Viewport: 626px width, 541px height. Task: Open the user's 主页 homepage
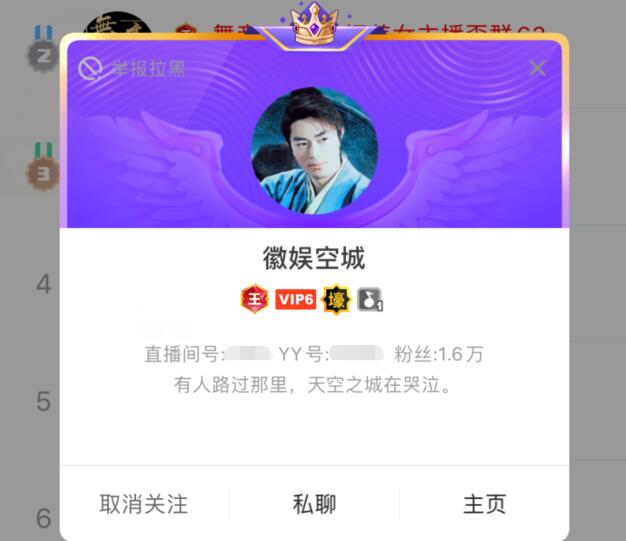(x=484, y=504)
